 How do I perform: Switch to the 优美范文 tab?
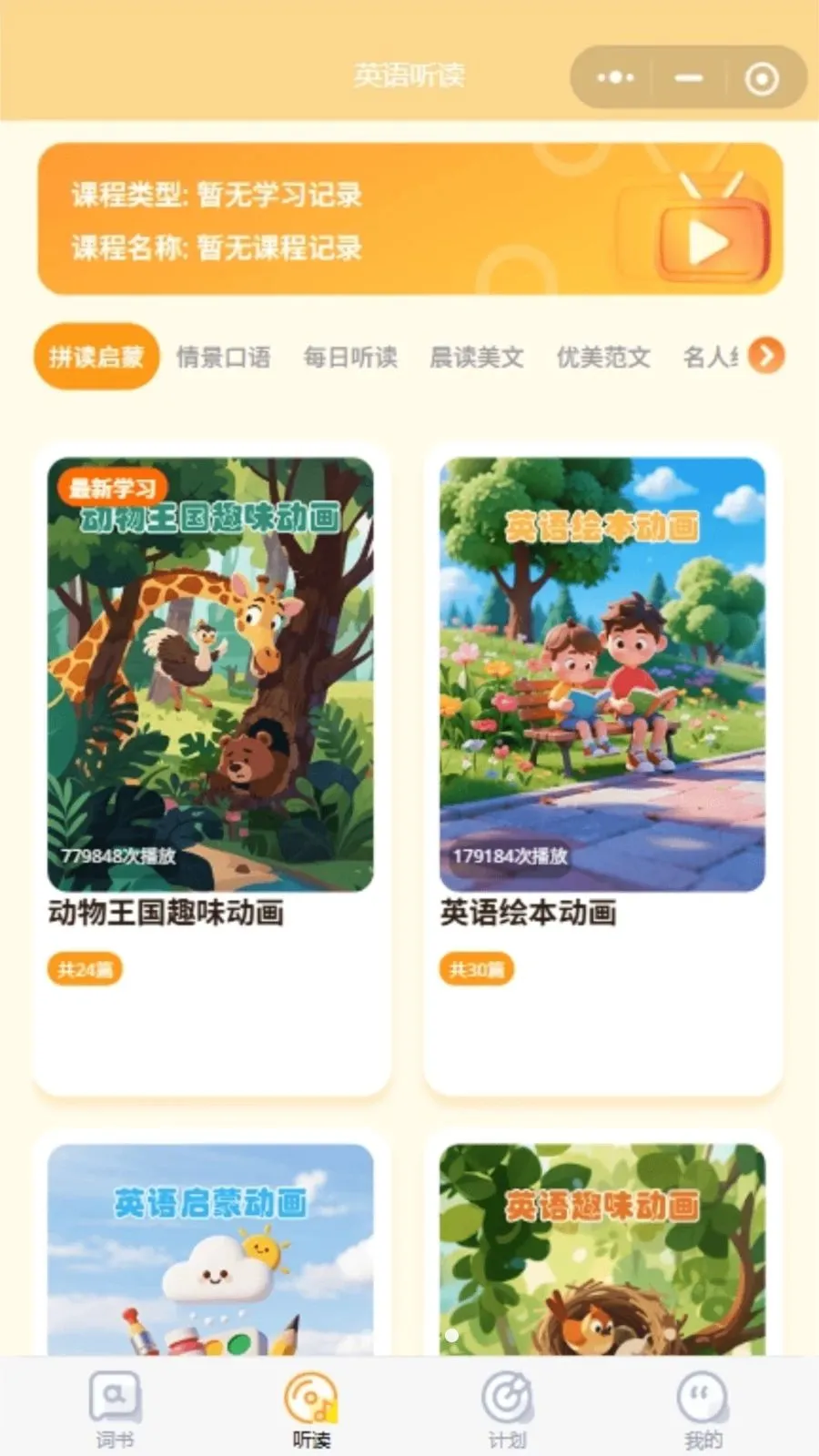(x=603, y=357)
